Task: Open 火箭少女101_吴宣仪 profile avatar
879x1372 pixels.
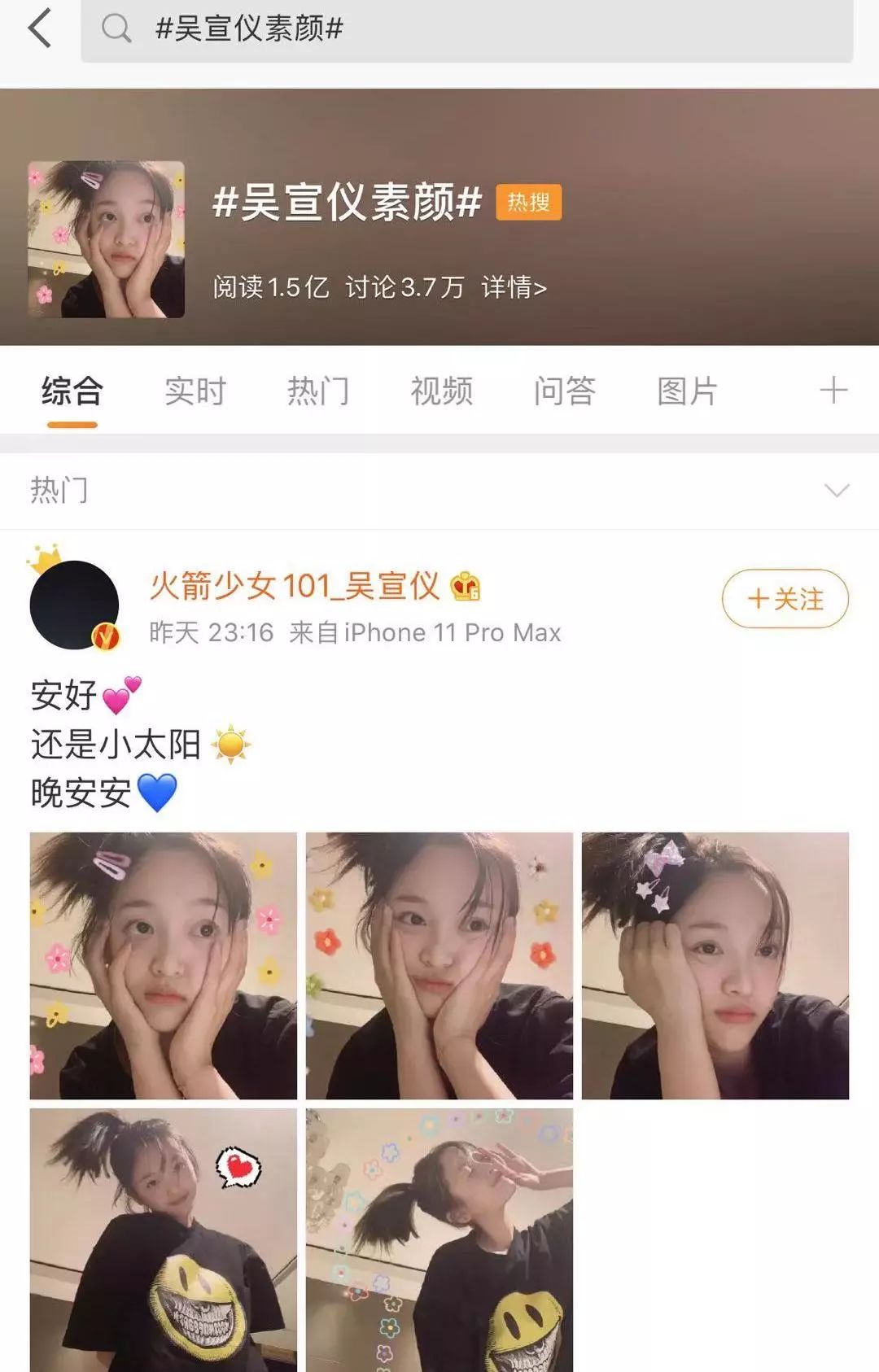Action: click(x=74, y=605)
